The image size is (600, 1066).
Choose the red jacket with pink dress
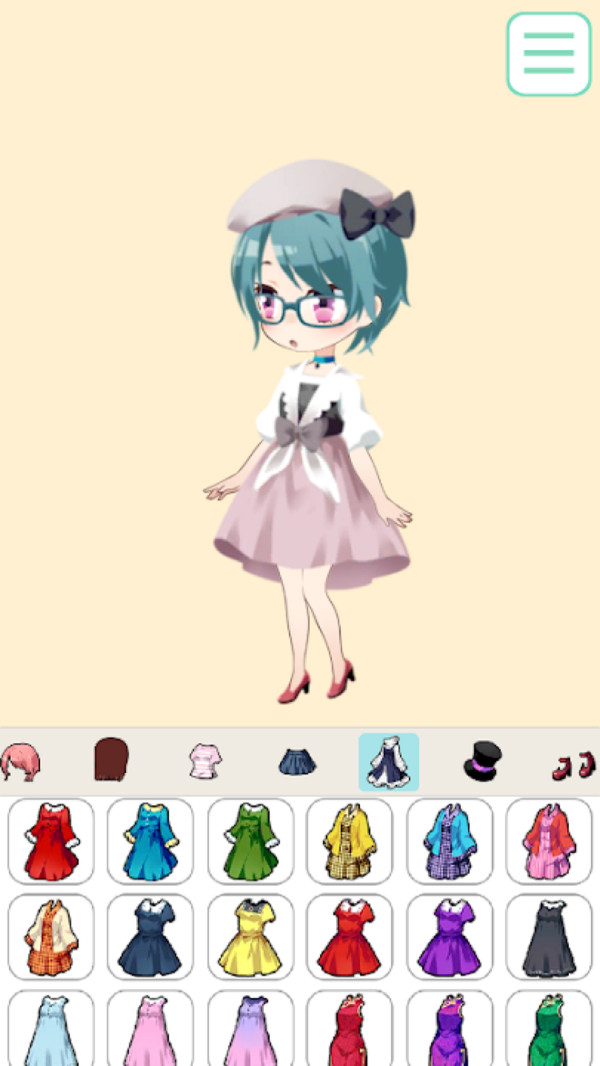tap(548, 841)
